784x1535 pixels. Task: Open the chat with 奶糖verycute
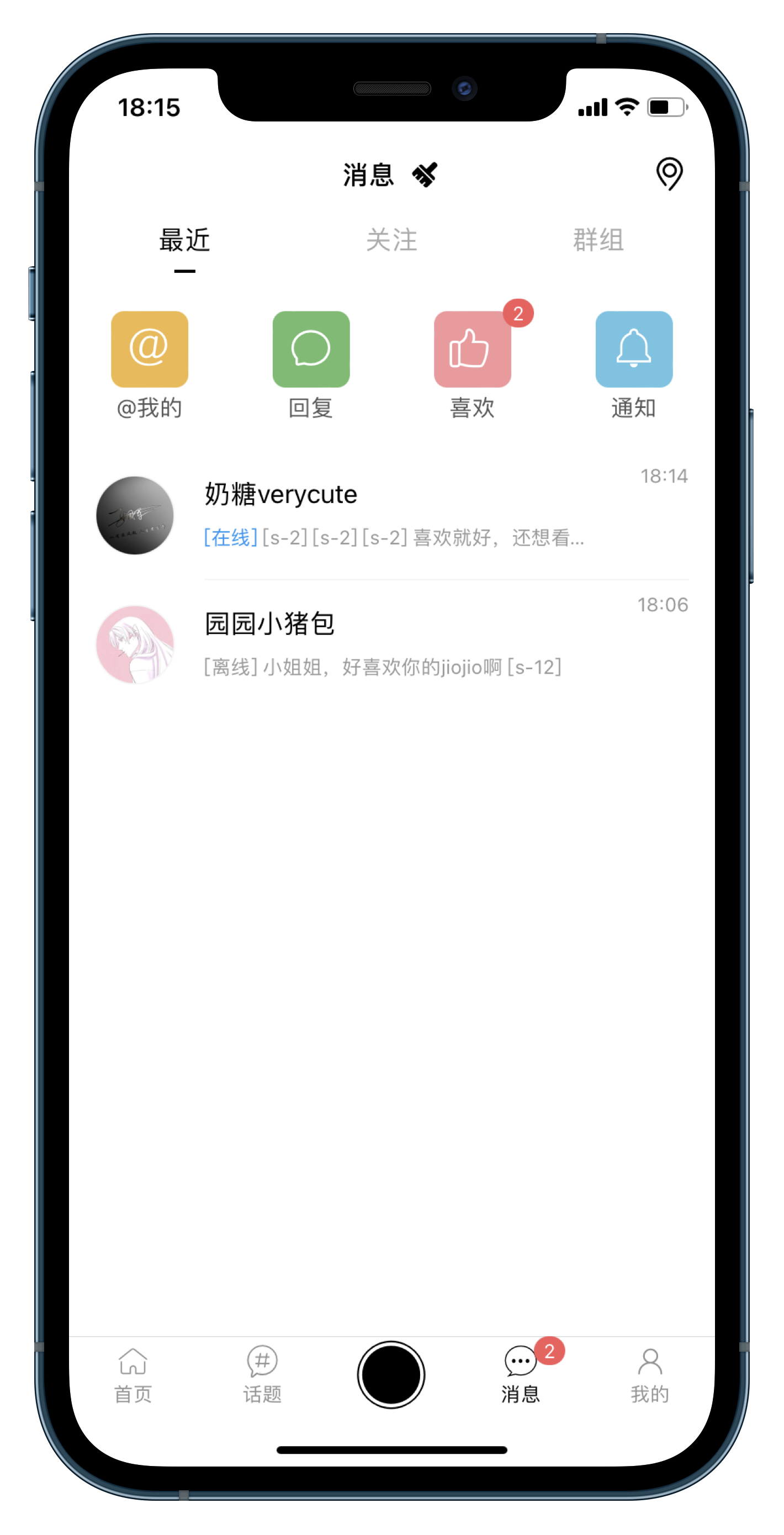coord(391,516)
